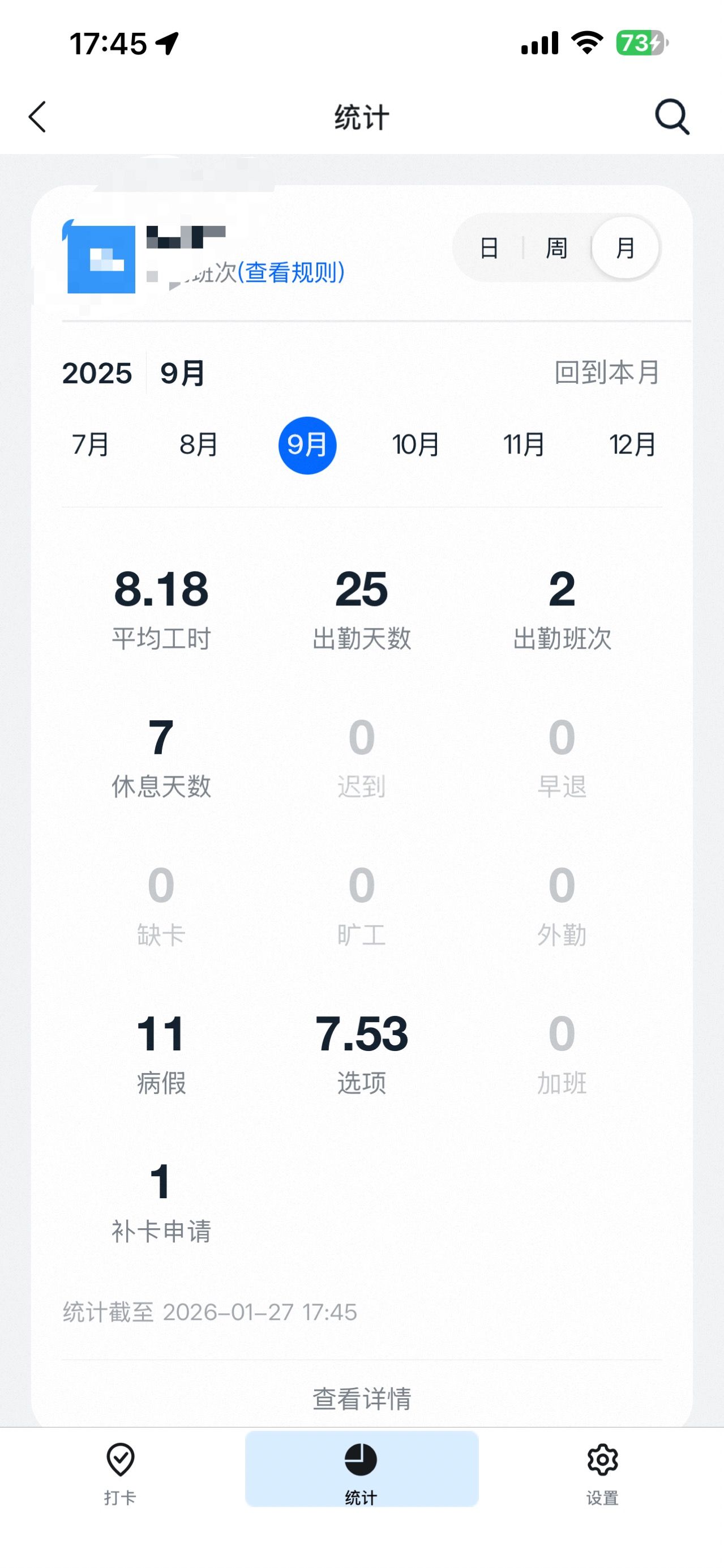The height and width of the screenshot is (1568, 724).
Task: Select 11月 in the month strip
Action: point(524,445)
